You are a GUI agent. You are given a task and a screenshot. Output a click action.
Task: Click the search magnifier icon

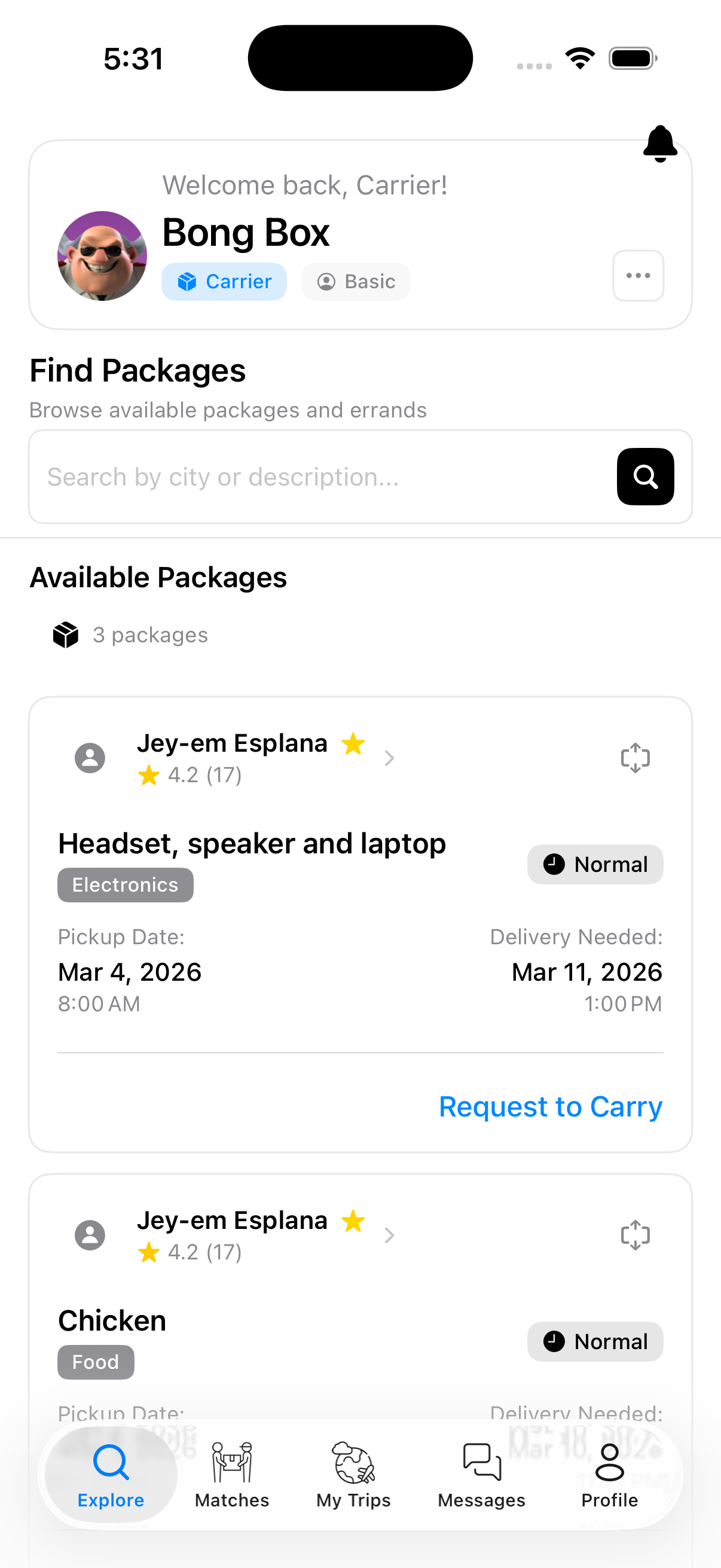tap(645, 477)
